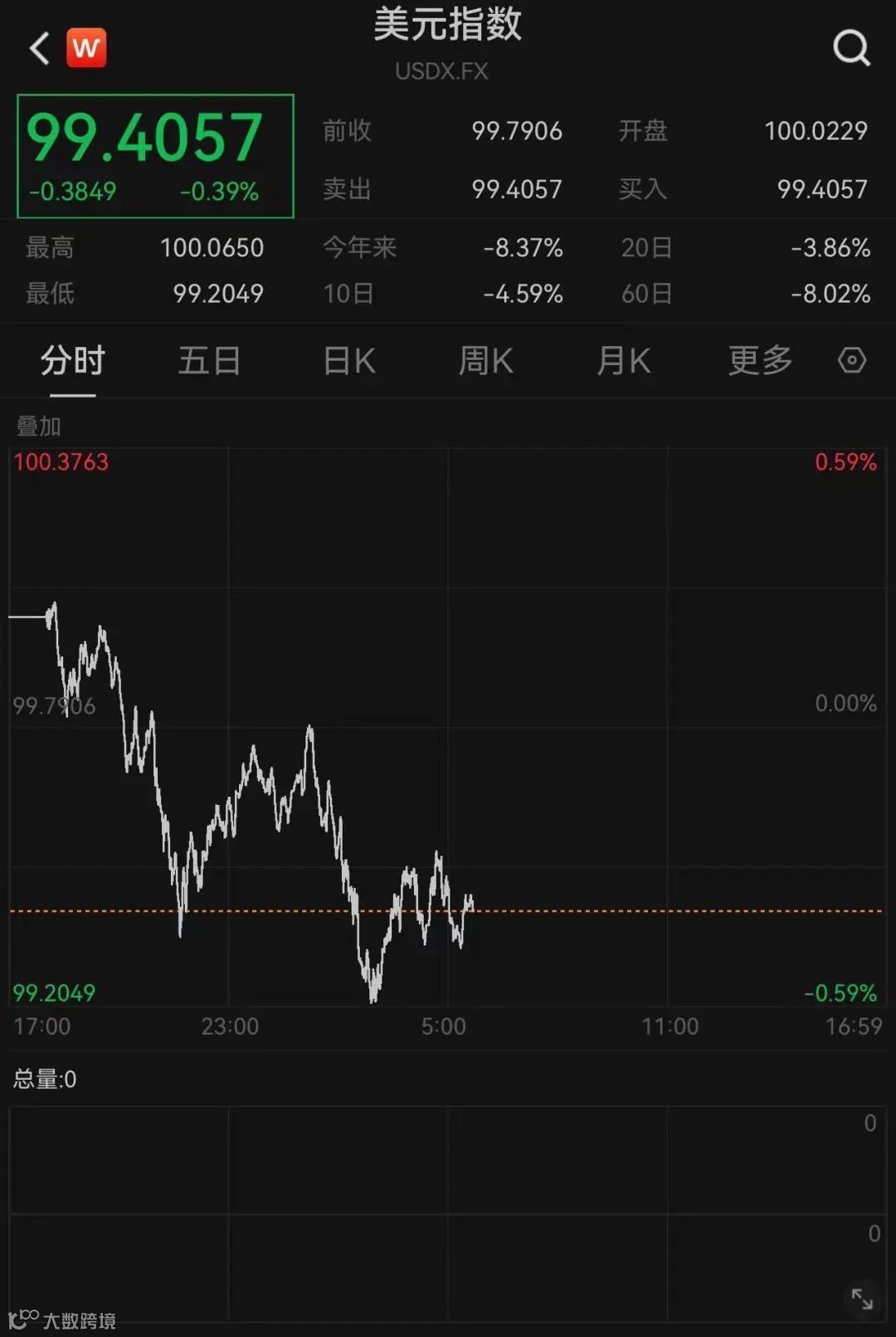Tap 叠加 to overlay another symbol
Image resolution: width=896 pixels, height=1337 pixels.
point(39,427)
